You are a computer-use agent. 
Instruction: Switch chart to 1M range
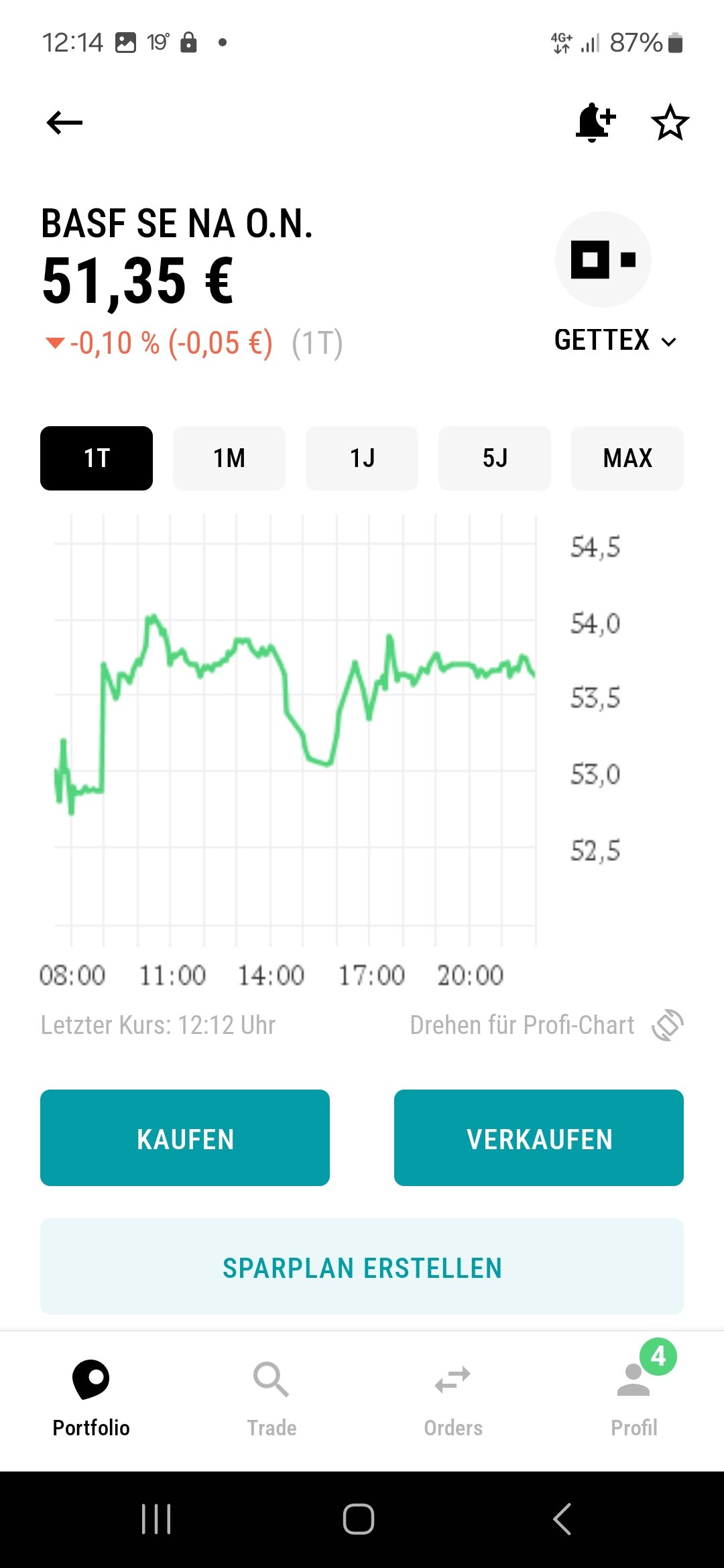pos(229,458)
